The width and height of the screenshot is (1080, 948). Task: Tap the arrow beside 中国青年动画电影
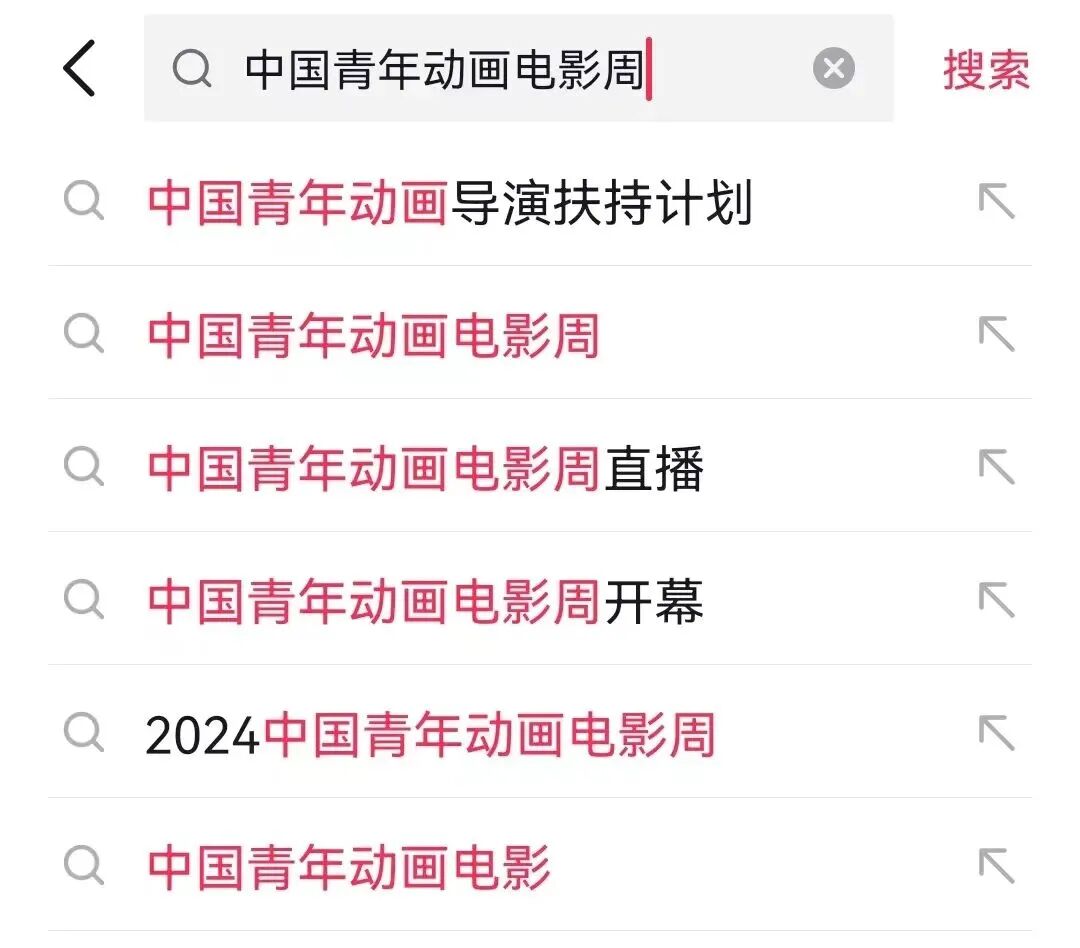pos(996,867)
